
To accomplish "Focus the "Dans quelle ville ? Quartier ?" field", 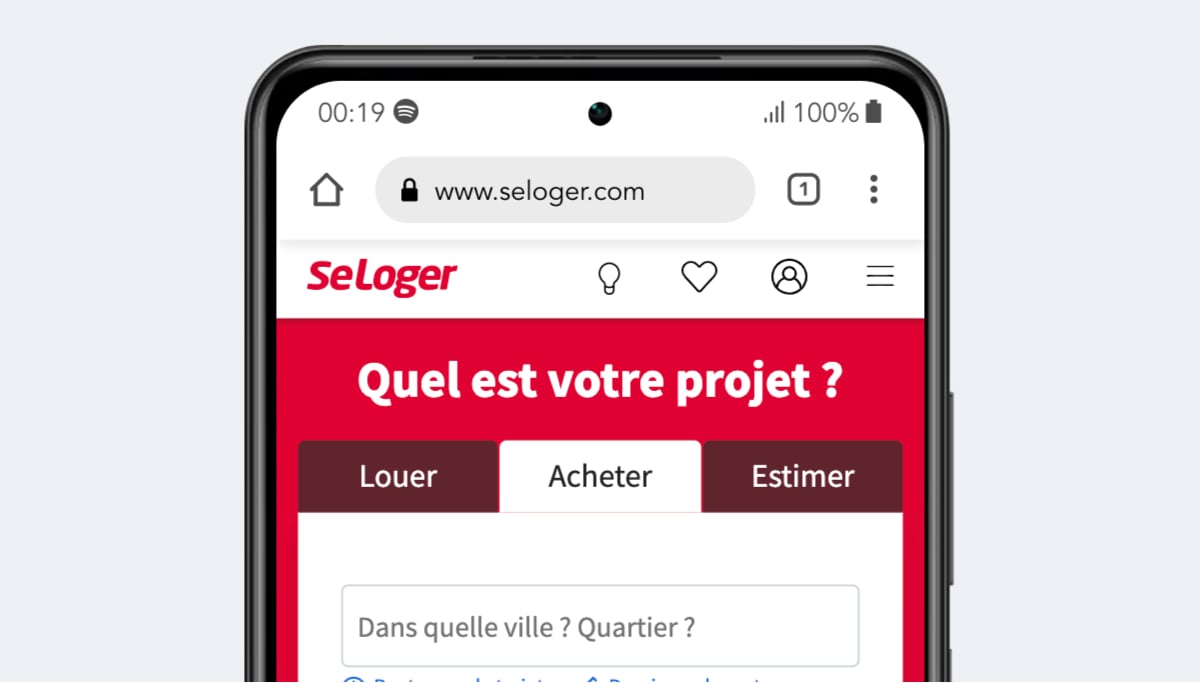I will tap(600, 627).
